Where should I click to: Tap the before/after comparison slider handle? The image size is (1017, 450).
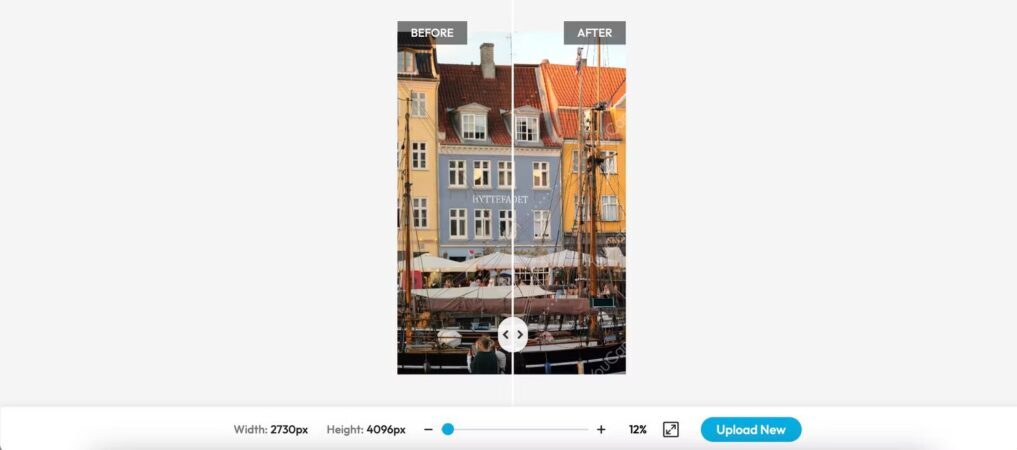coord(512,334)
